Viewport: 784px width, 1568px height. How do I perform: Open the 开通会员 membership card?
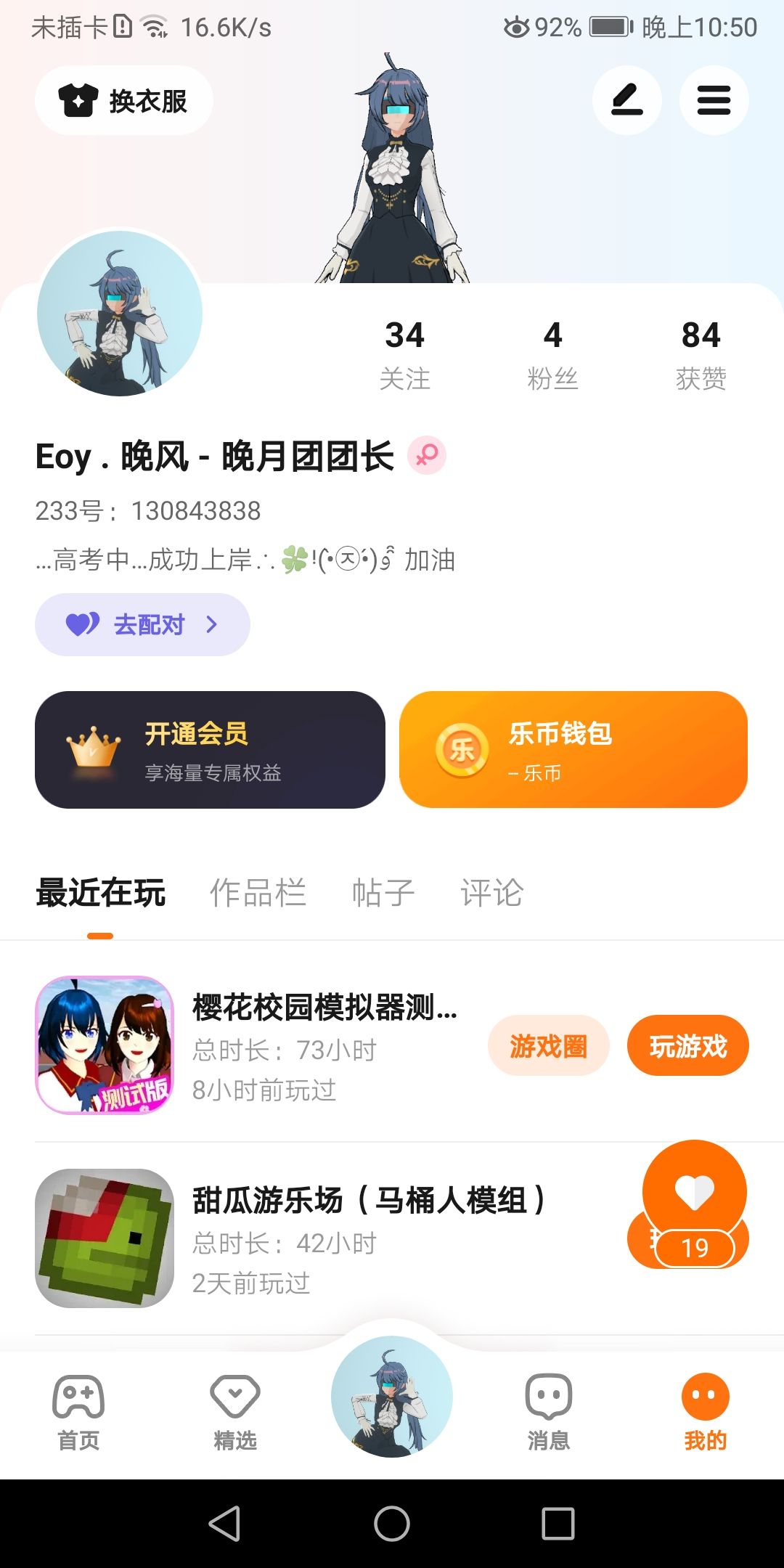[210, 750]
